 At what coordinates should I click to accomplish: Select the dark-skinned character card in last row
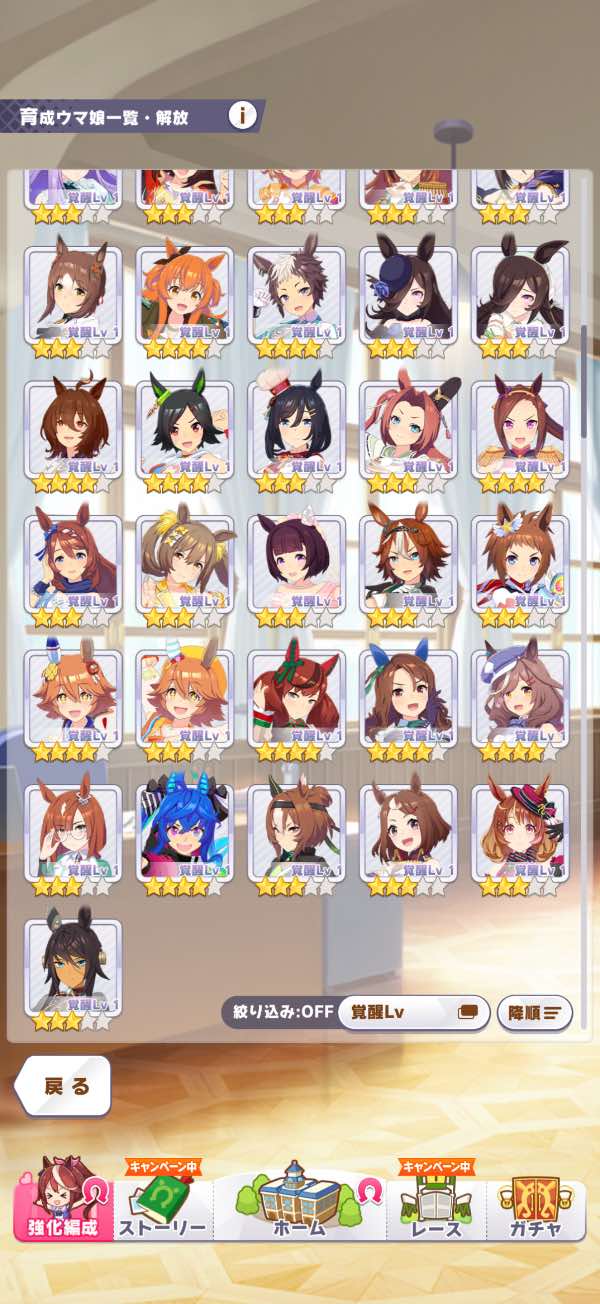click(73, 967)
